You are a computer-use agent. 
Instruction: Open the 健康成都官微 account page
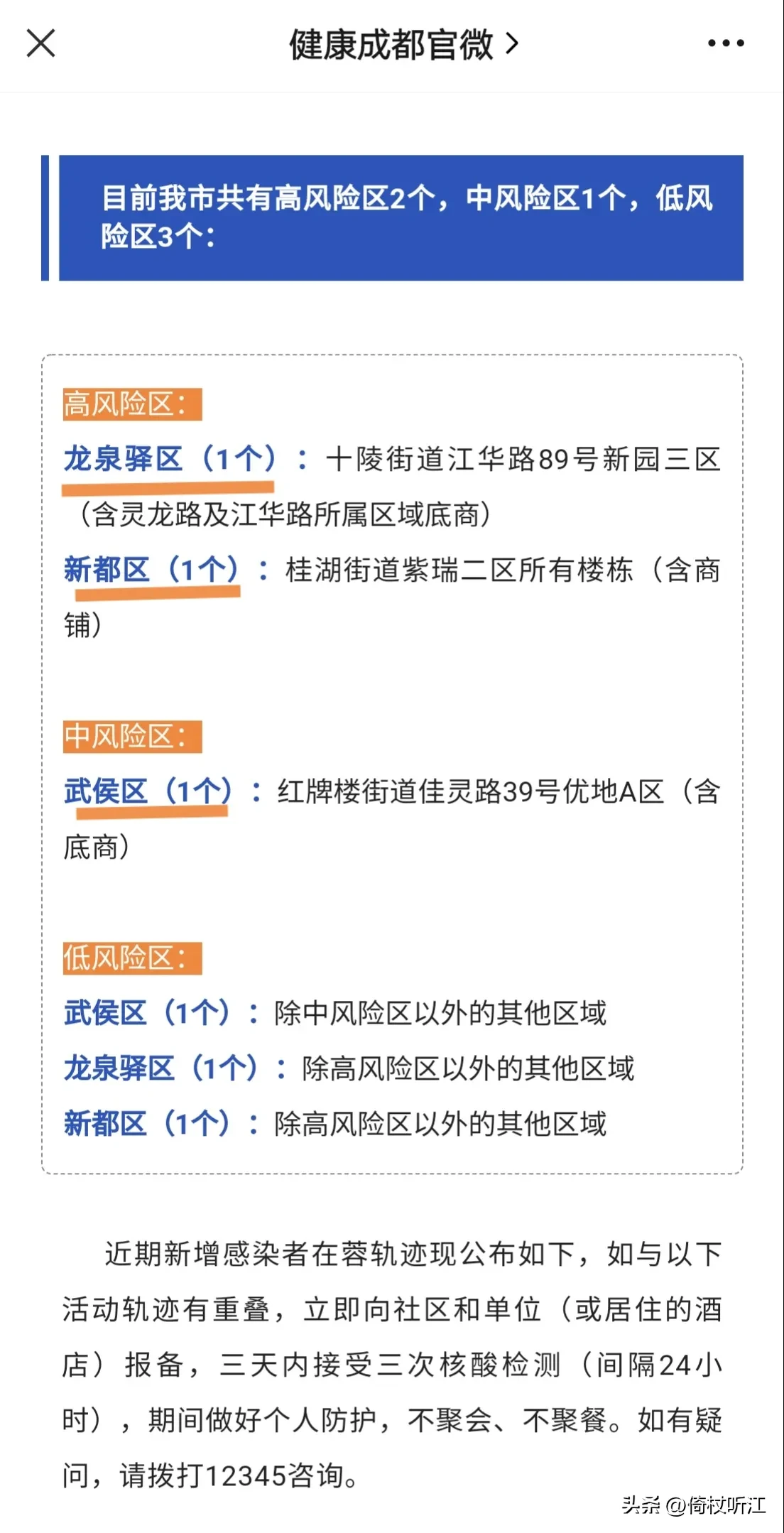403,45
